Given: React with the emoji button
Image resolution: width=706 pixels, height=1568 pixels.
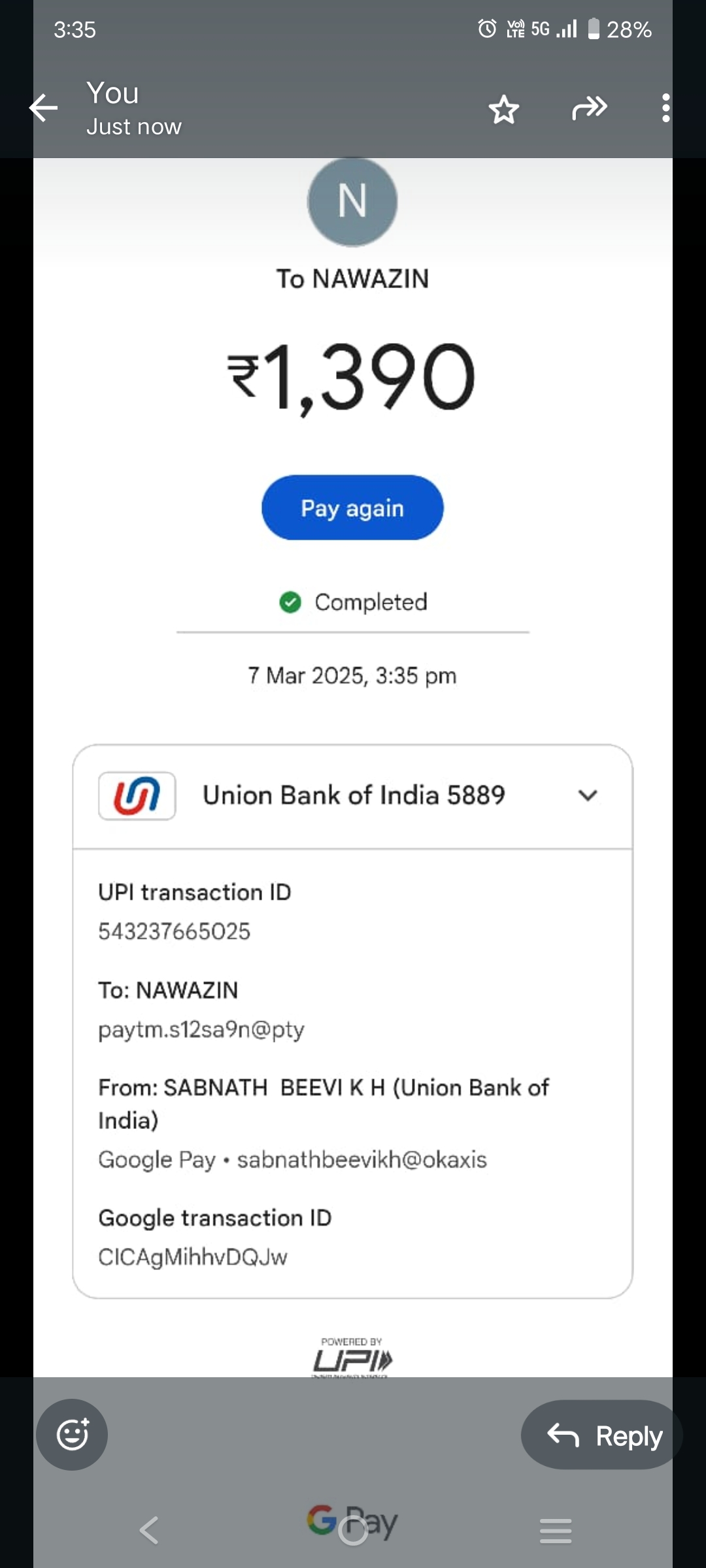Looking at the screenshot, I should point(72,1435).
